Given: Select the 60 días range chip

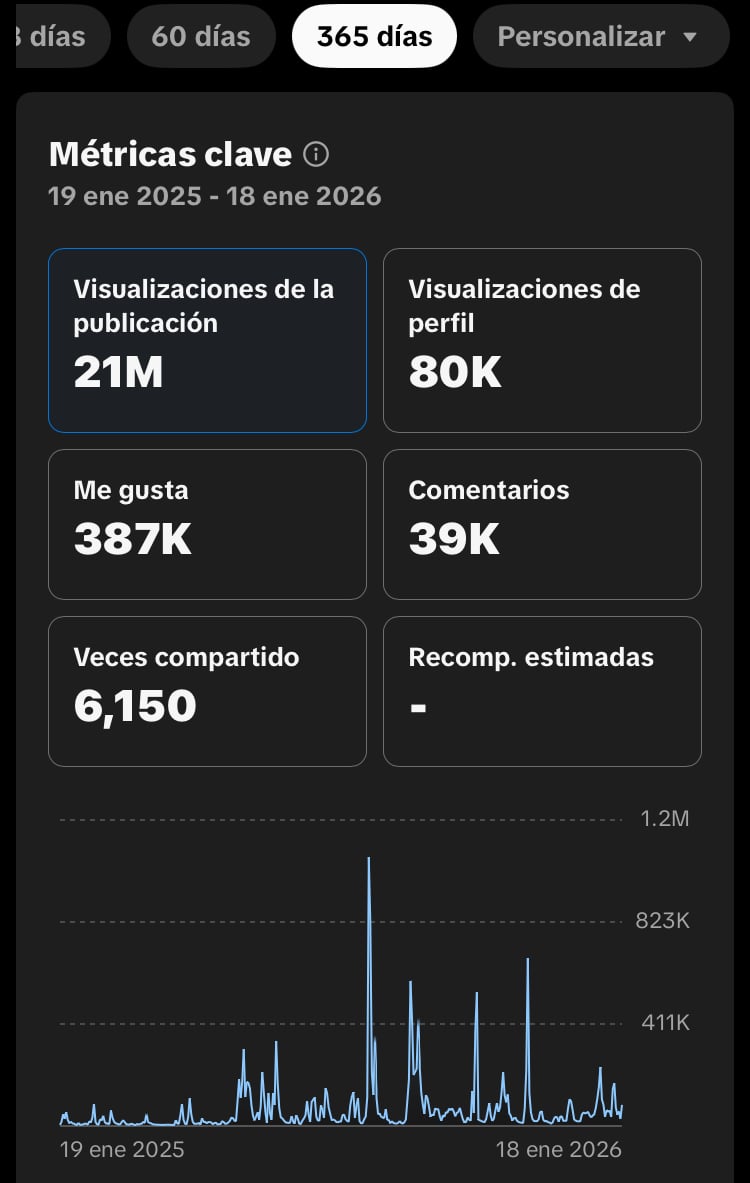Looking at the screenshot, I should point(201,37).
